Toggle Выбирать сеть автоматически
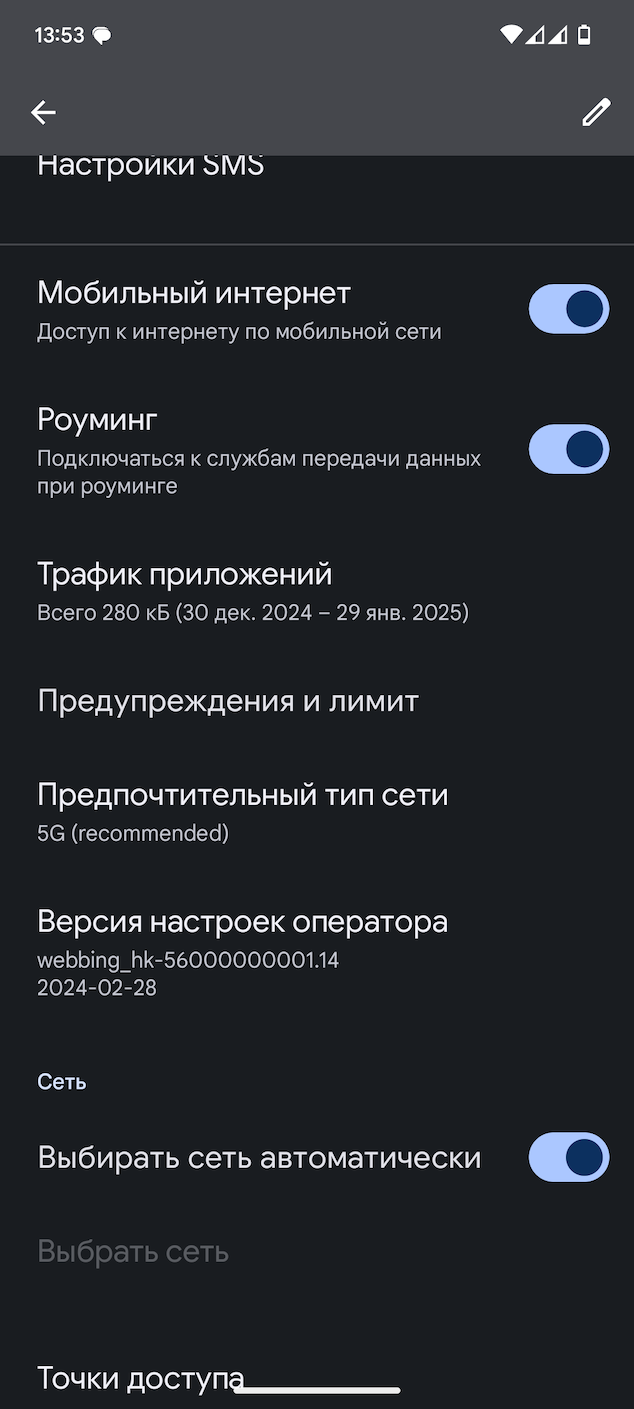The width and height of the screenshot is (634, 1409). [568, 1157]
